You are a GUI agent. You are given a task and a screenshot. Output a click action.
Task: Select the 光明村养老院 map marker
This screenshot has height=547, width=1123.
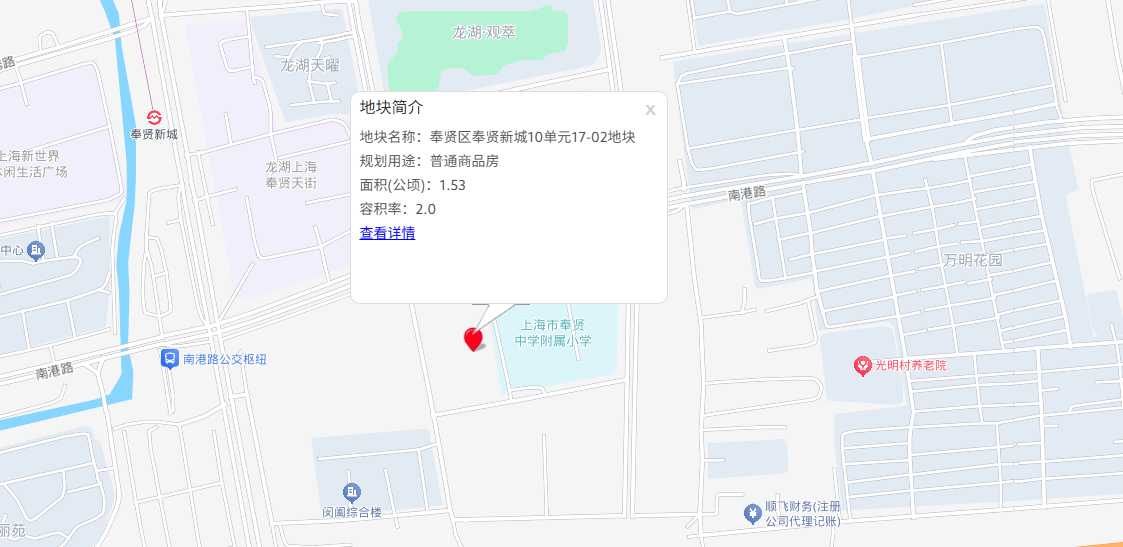click(x=862, y=366)
